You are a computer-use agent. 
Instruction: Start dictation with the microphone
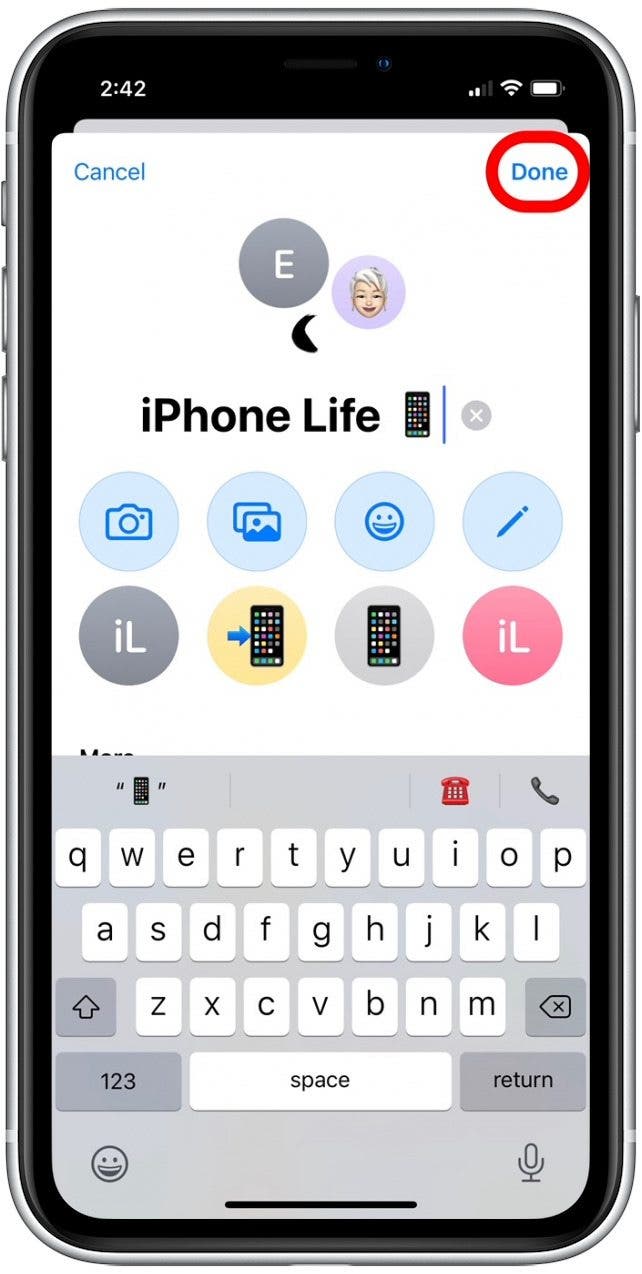[x=530, y=1163]
